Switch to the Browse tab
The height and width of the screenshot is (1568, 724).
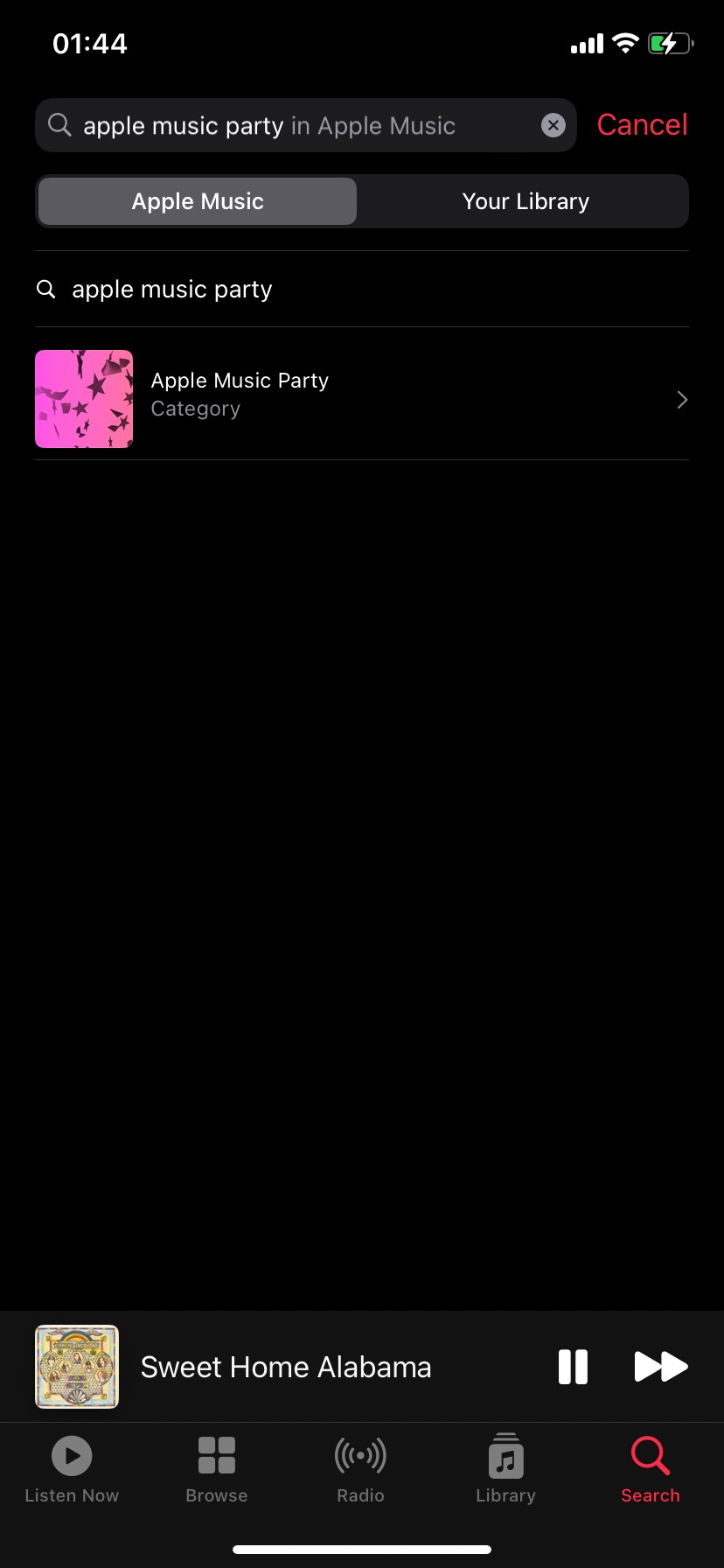217,1470
